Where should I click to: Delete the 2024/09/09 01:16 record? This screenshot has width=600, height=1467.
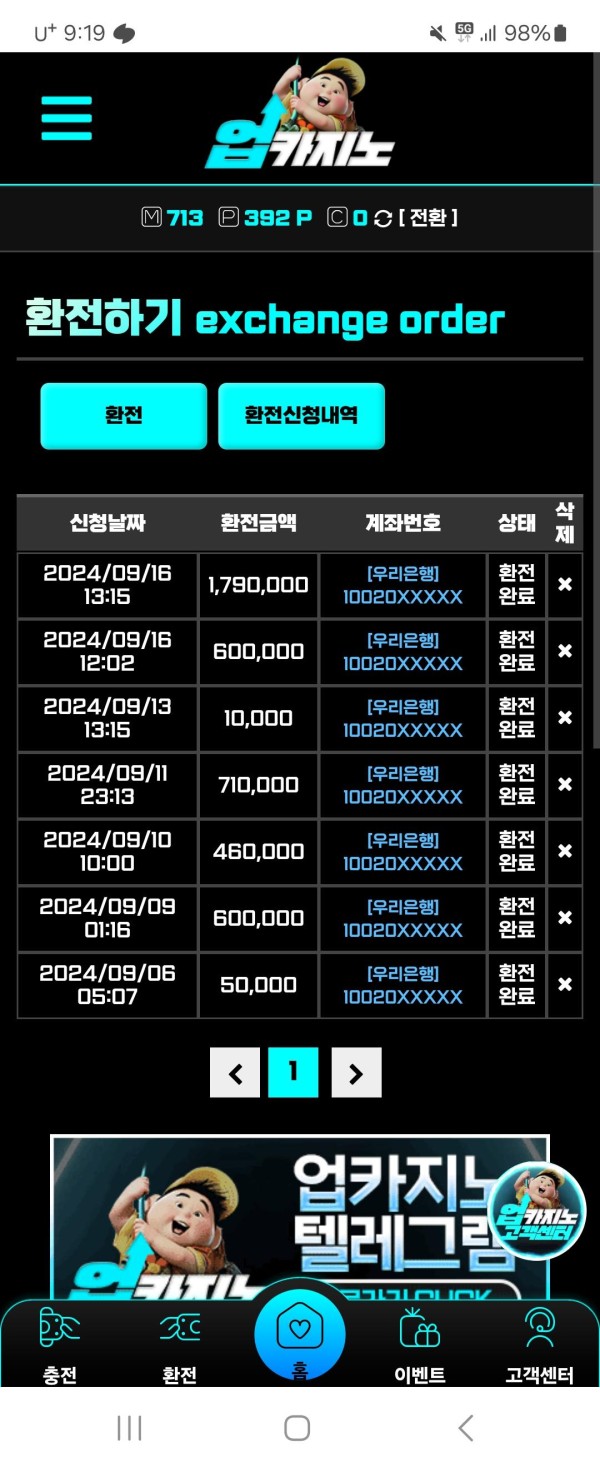[564, 918]
